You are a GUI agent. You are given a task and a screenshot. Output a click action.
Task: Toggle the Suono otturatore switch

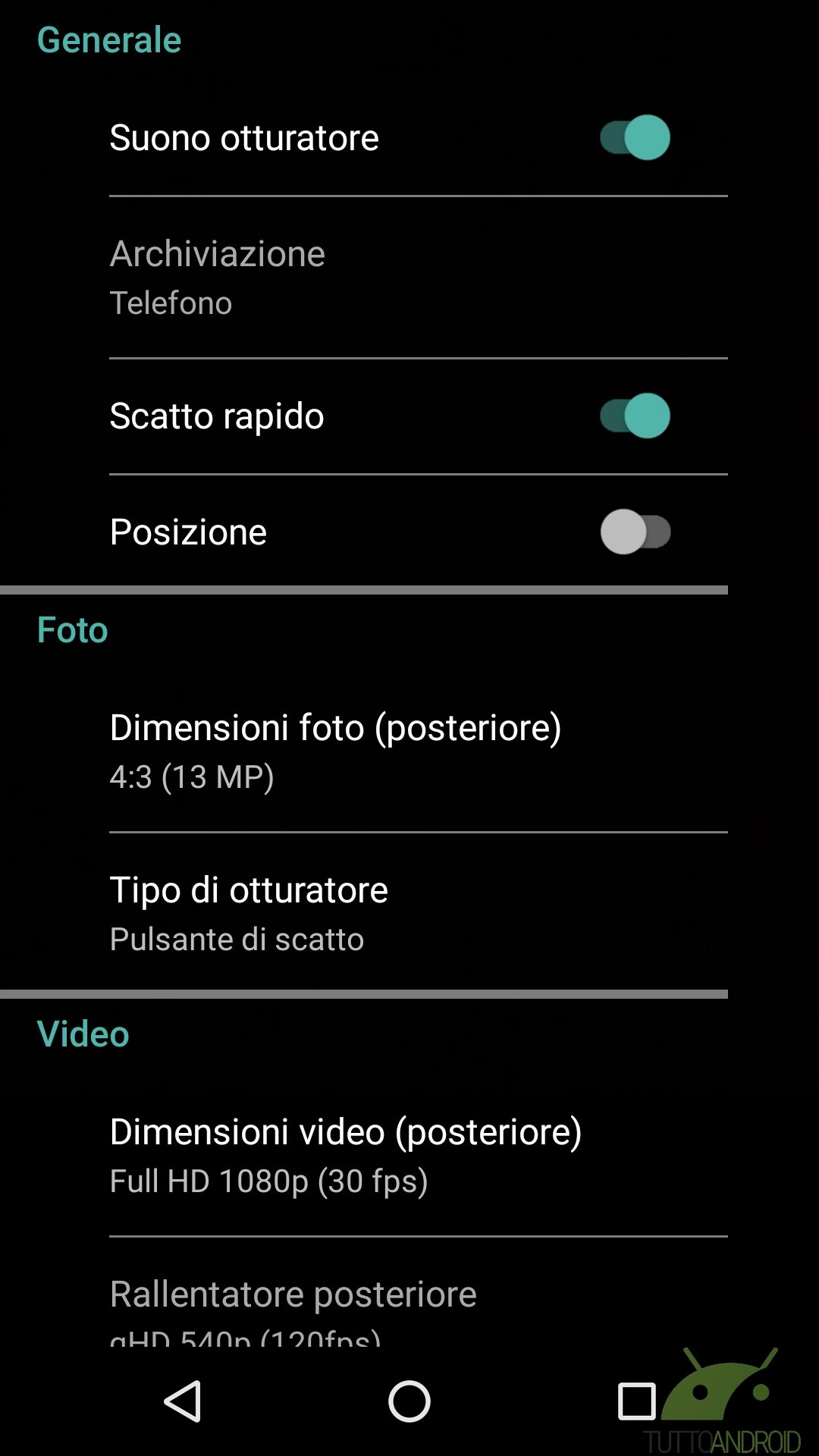(x=635, y=137)
